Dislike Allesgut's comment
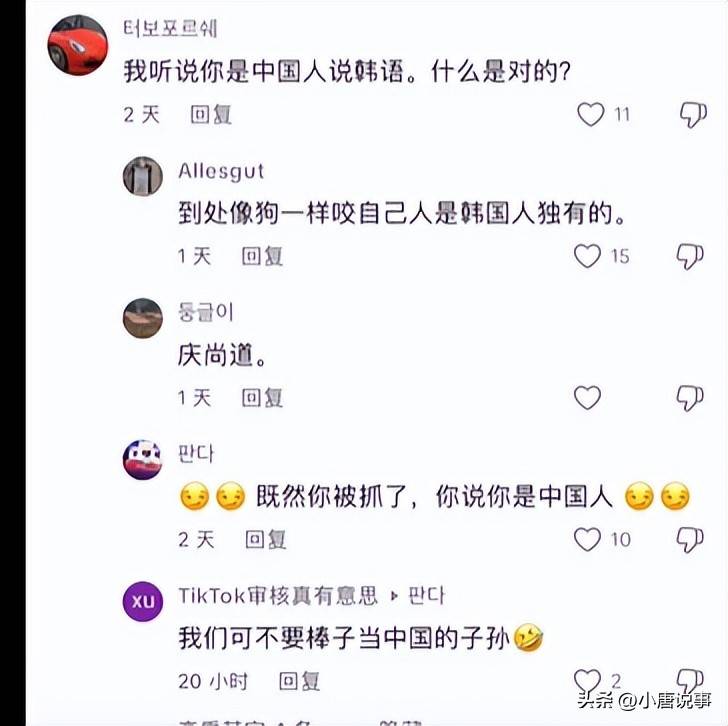 click(x=690, y=256)
